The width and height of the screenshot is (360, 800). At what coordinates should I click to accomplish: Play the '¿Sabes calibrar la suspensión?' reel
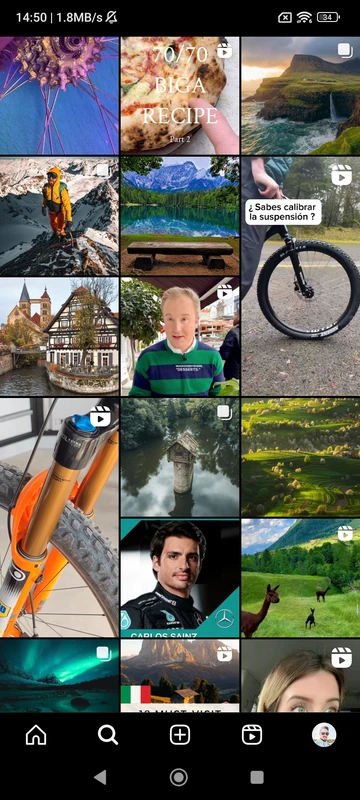300,277
